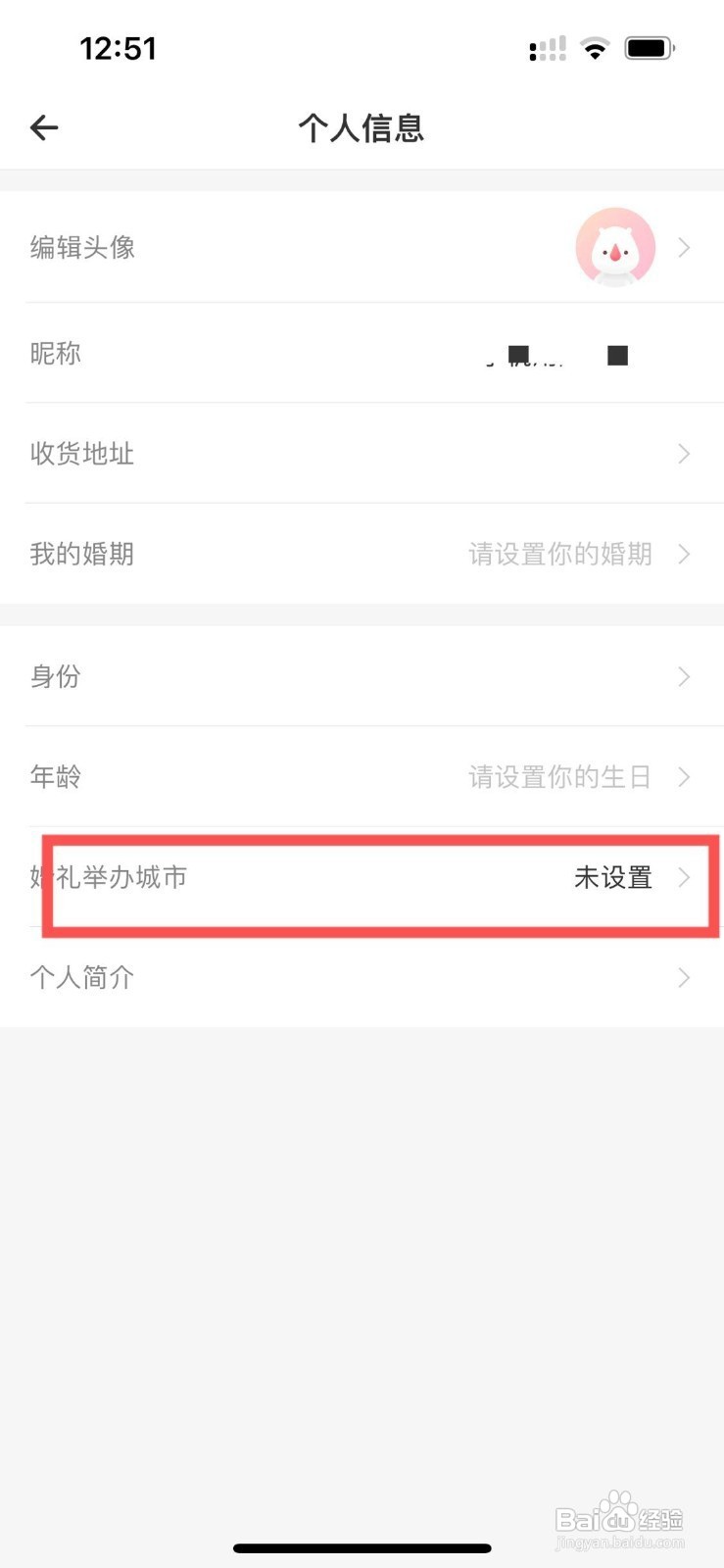Open the avatar image next to 编辑头像

click(614, 248)
